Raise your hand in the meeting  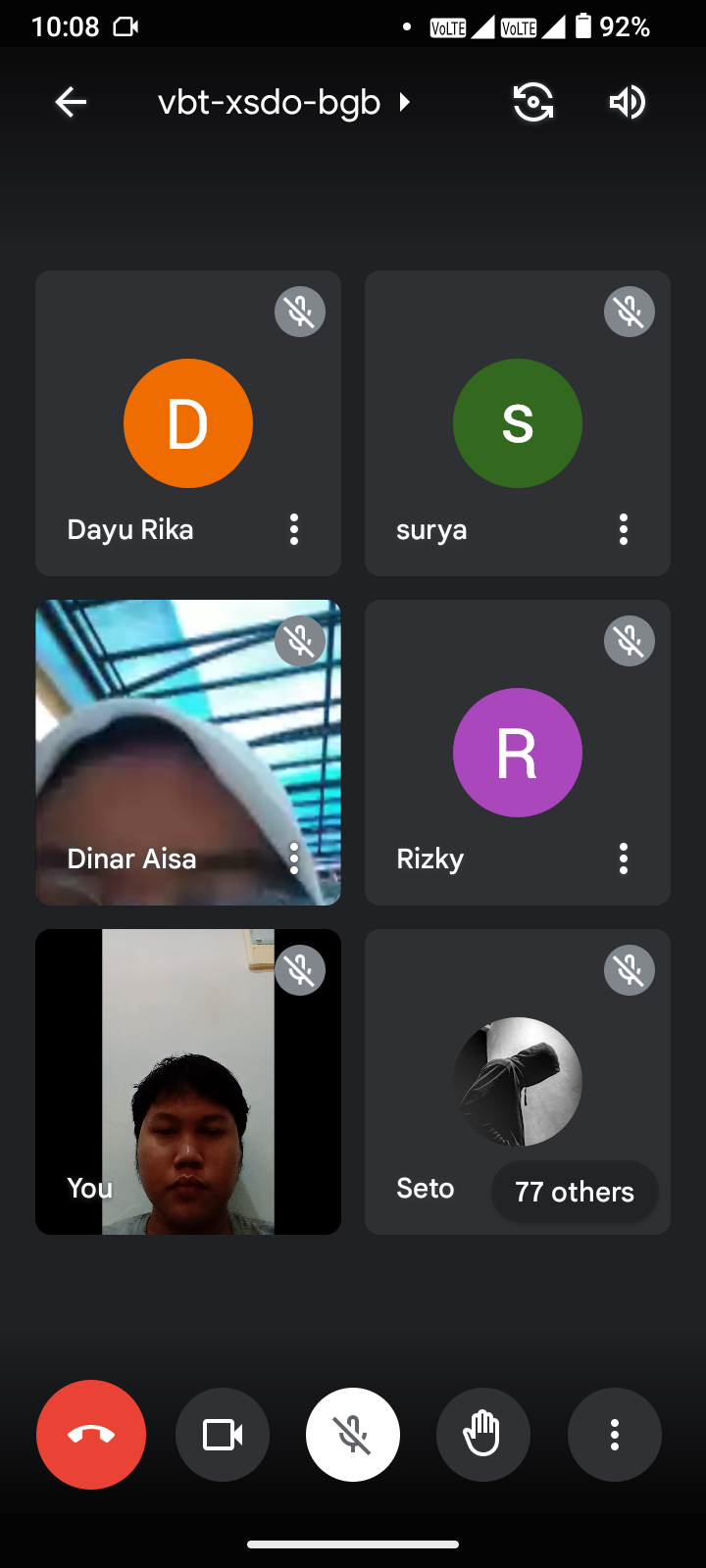point(483,1435)
